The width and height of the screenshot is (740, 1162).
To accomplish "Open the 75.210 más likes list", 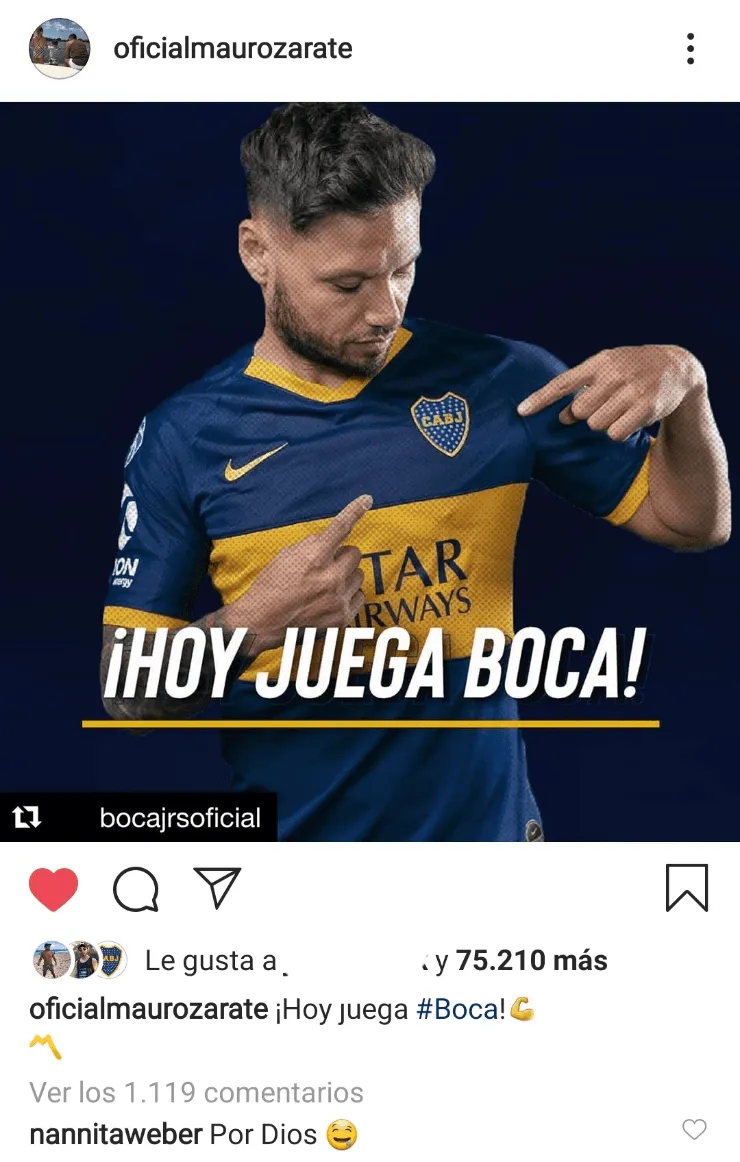I will click(531, 961).
